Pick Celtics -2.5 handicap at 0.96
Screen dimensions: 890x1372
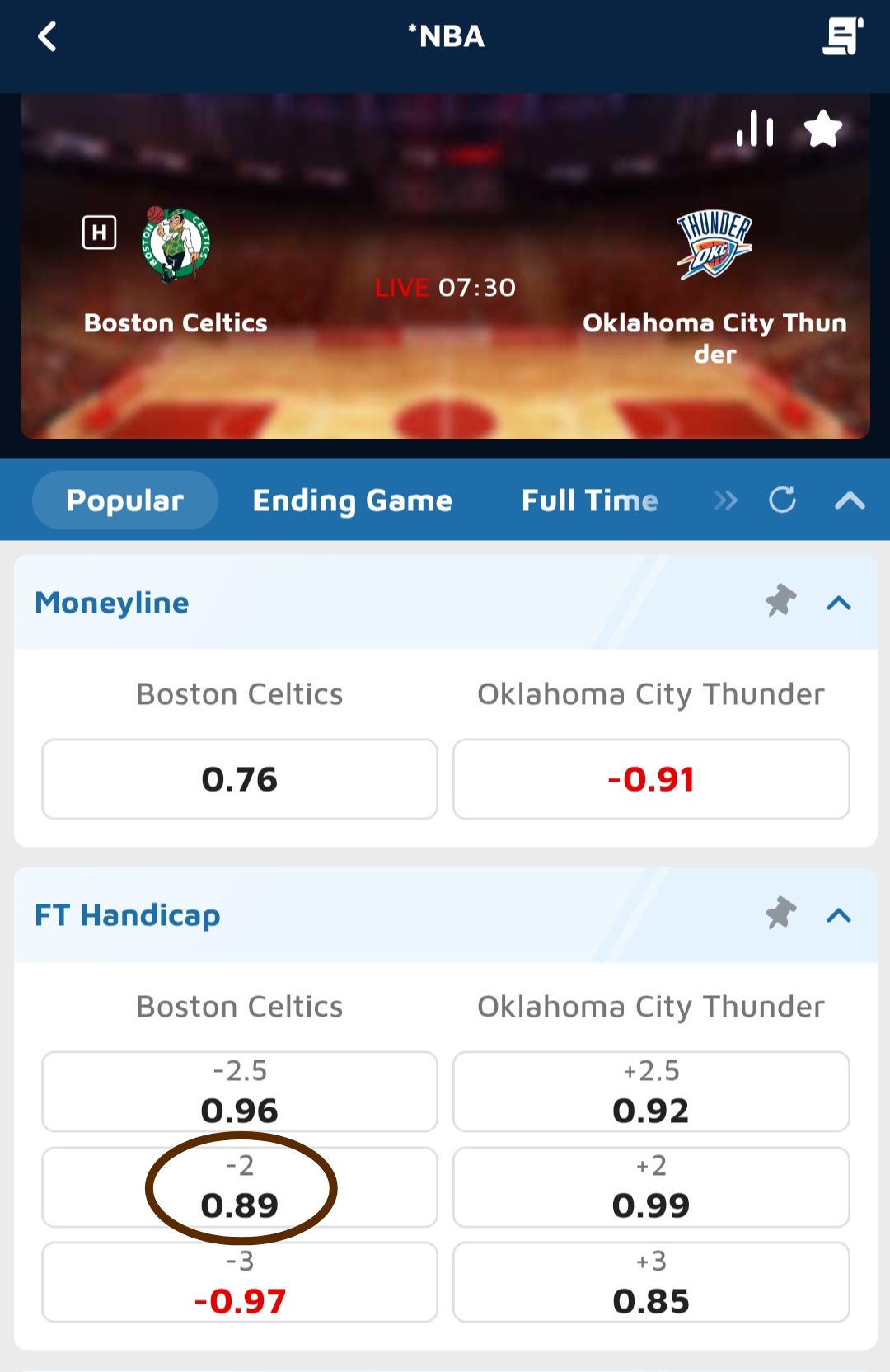tap(240, 1092)
